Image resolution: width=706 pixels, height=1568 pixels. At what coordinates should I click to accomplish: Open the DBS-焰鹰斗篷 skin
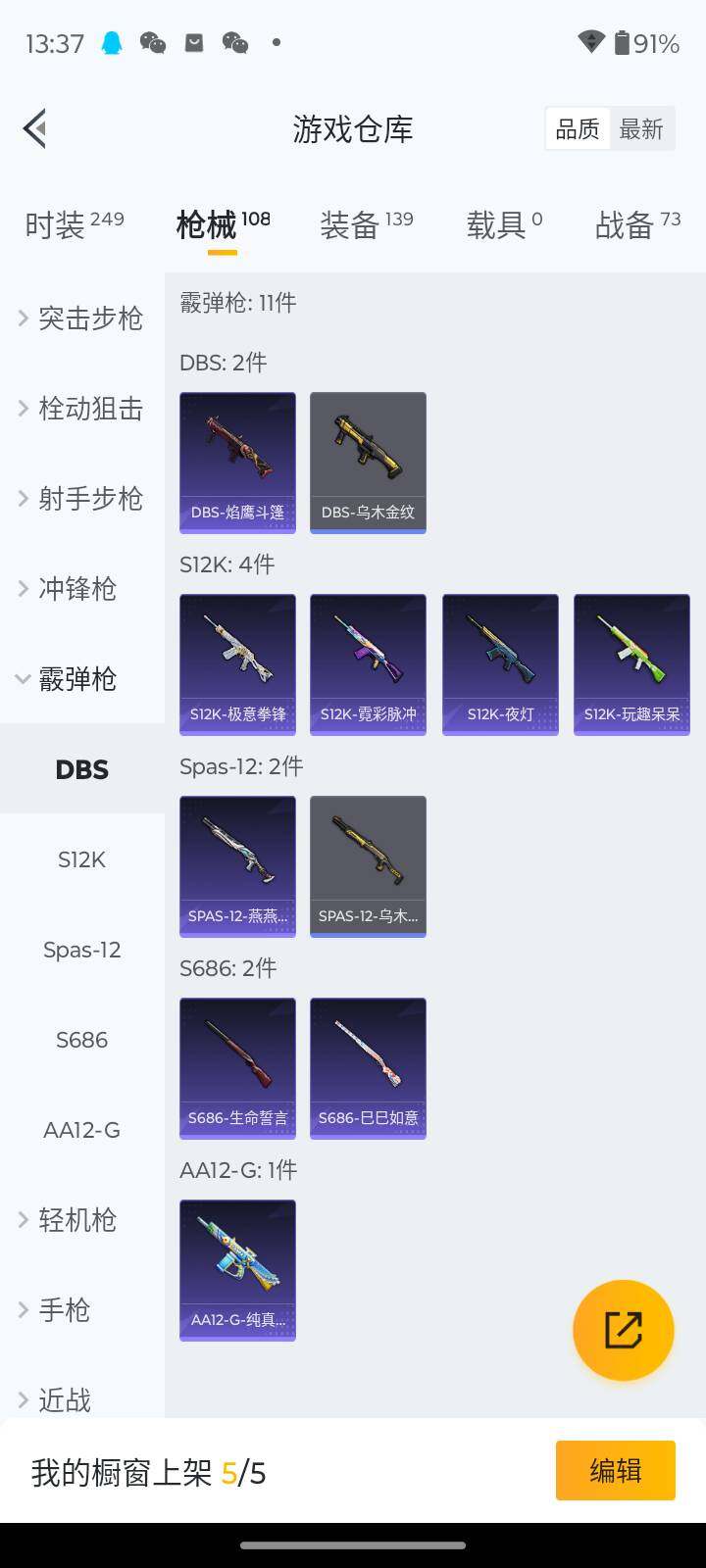point(237,463)
